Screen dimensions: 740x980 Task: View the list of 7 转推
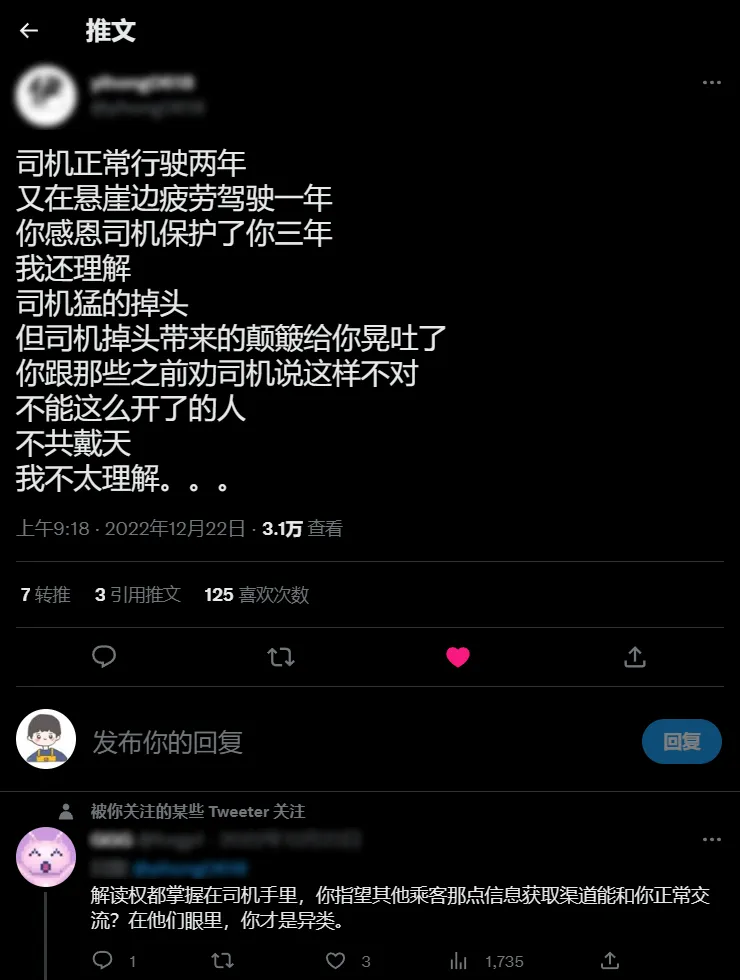tap(46, 595)
